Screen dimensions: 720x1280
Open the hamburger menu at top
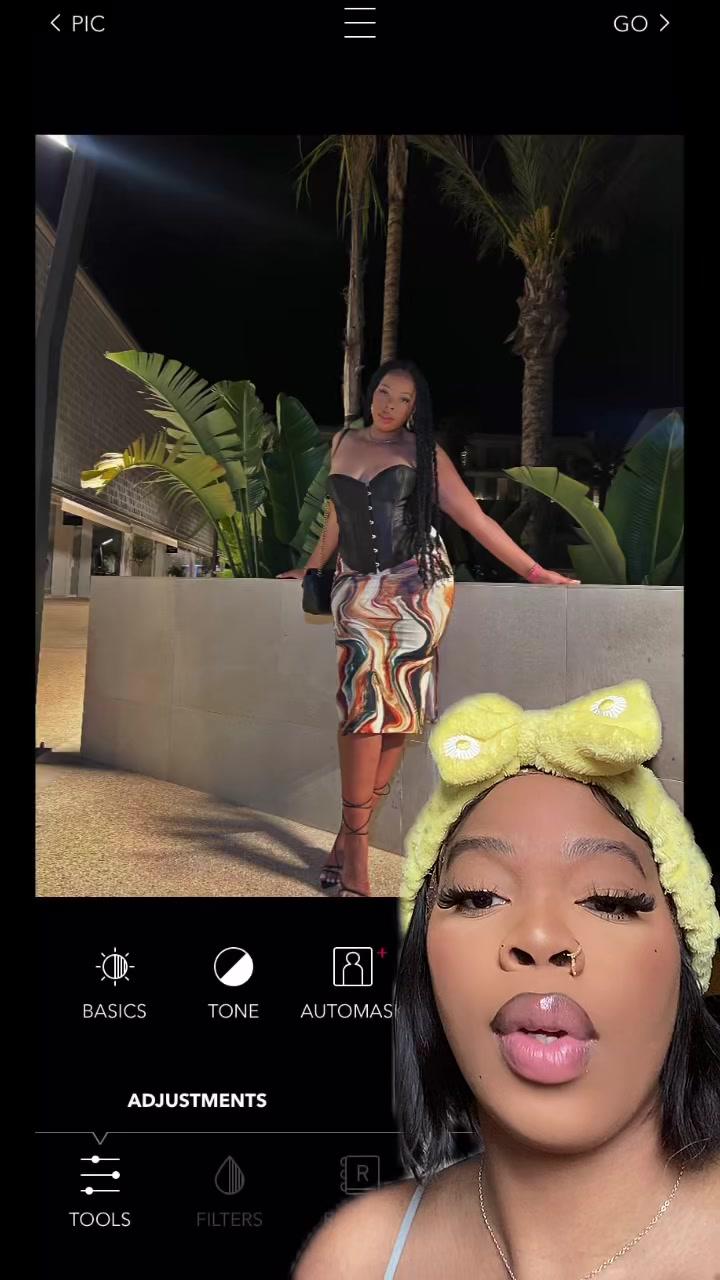(360, 23)
